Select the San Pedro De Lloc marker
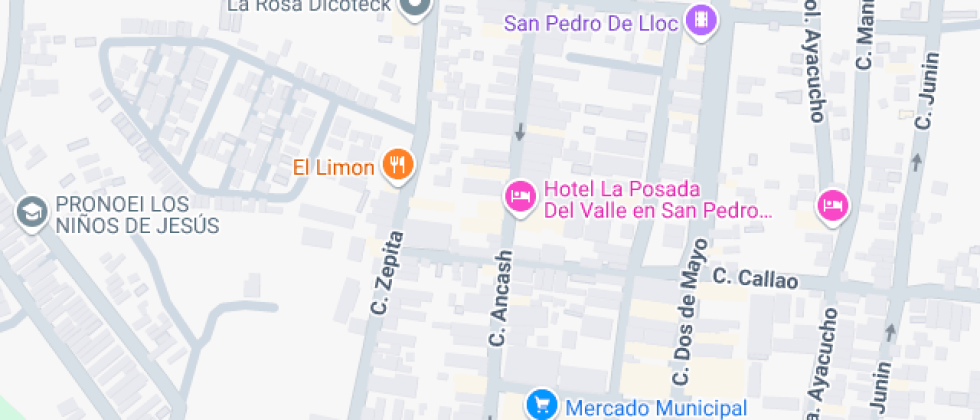The image size is (980, 420). (x=703, y=21)
